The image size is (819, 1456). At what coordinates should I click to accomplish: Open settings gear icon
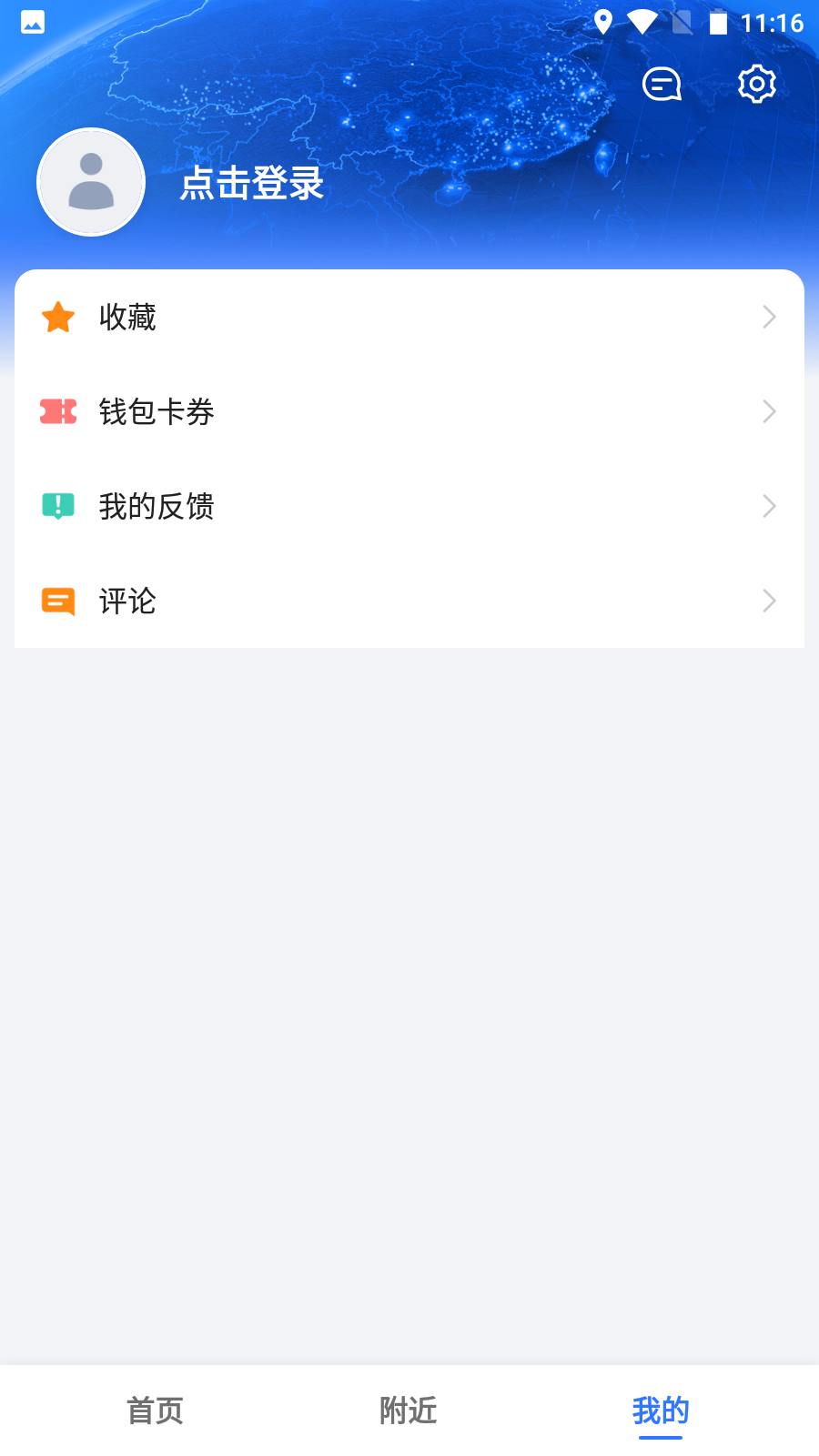(756, 85)
